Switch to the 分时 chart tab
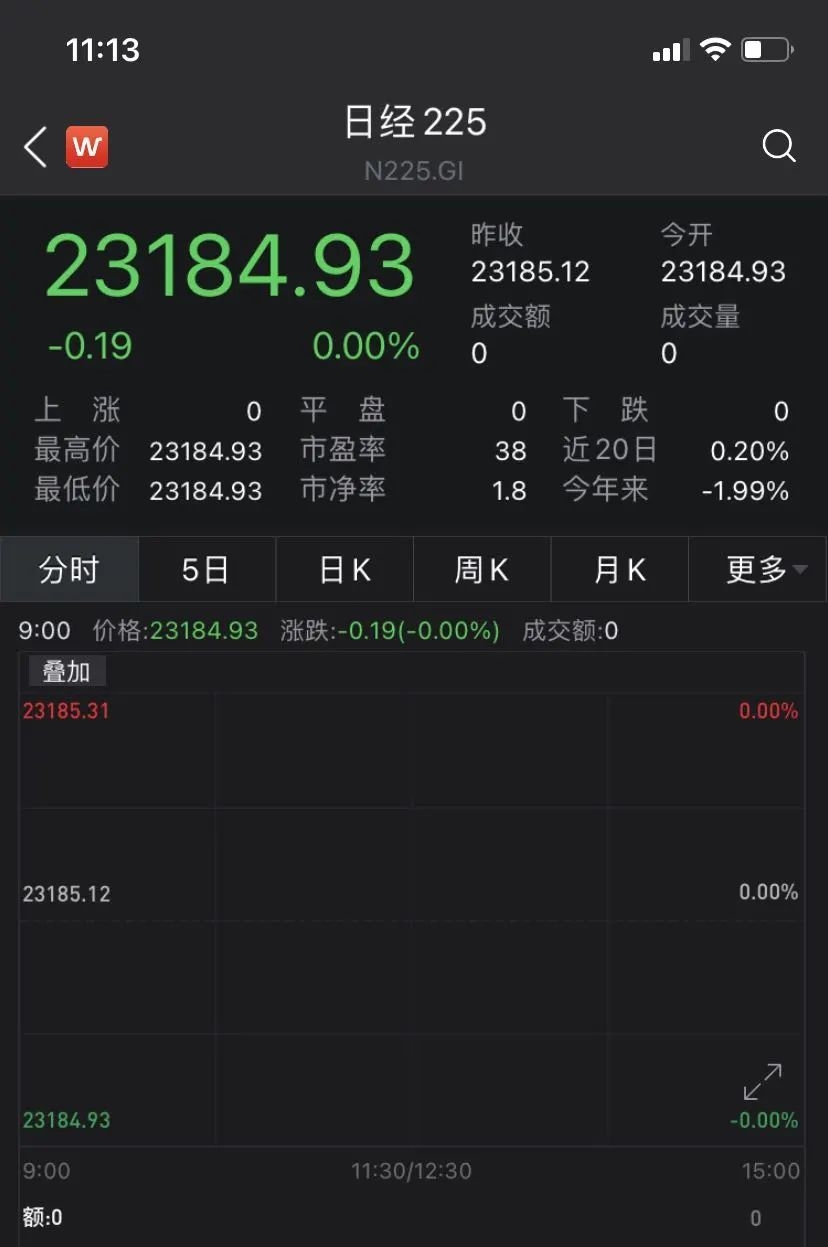The image size is (828, 1247). [x=69, y=570]
